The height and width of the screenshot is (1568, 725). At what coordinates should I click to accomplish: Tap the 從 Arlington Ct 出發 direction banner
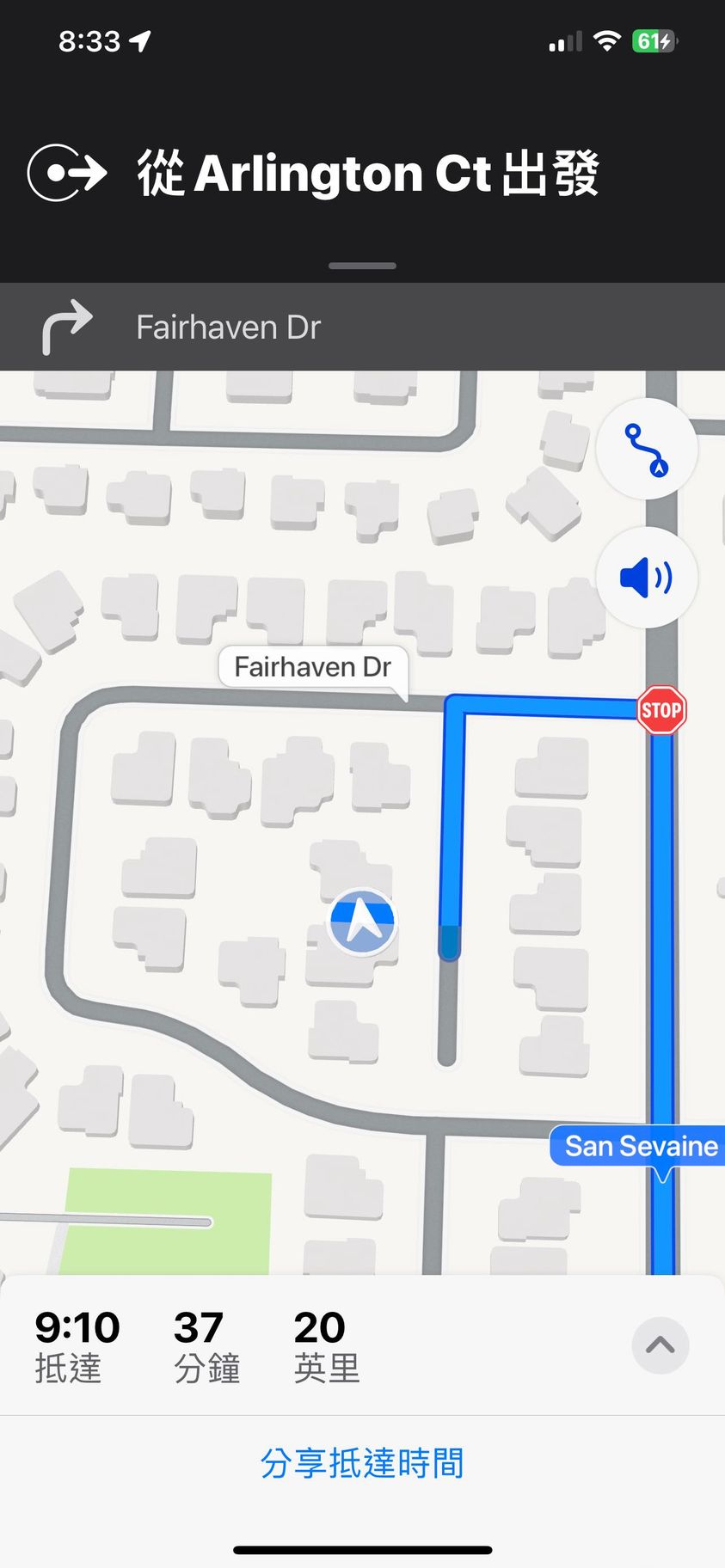coord(362,173)
